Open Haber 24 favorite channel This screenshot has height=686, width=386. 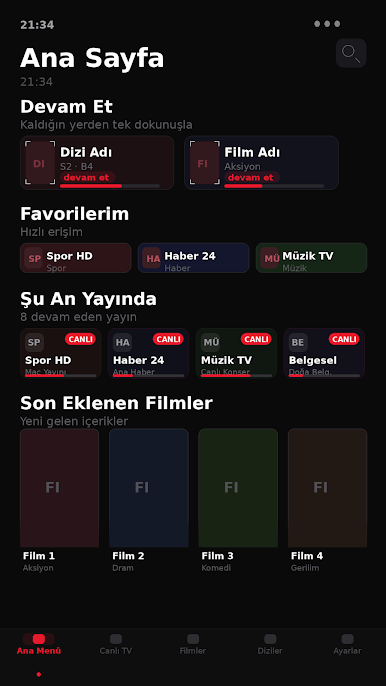tap(193, 258)
